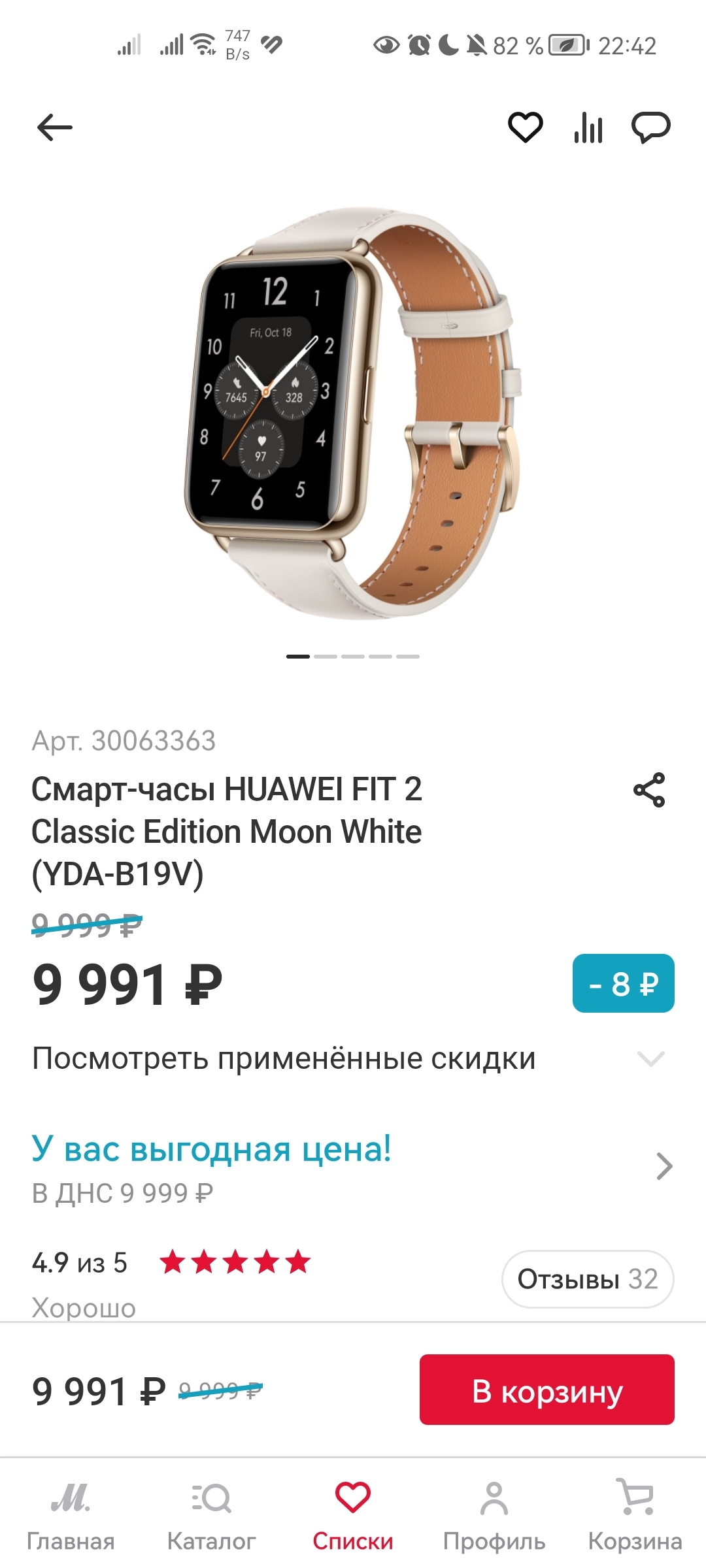Add product to comparison via the bars icon
The image size is (706, 1568).
[588, 127]
